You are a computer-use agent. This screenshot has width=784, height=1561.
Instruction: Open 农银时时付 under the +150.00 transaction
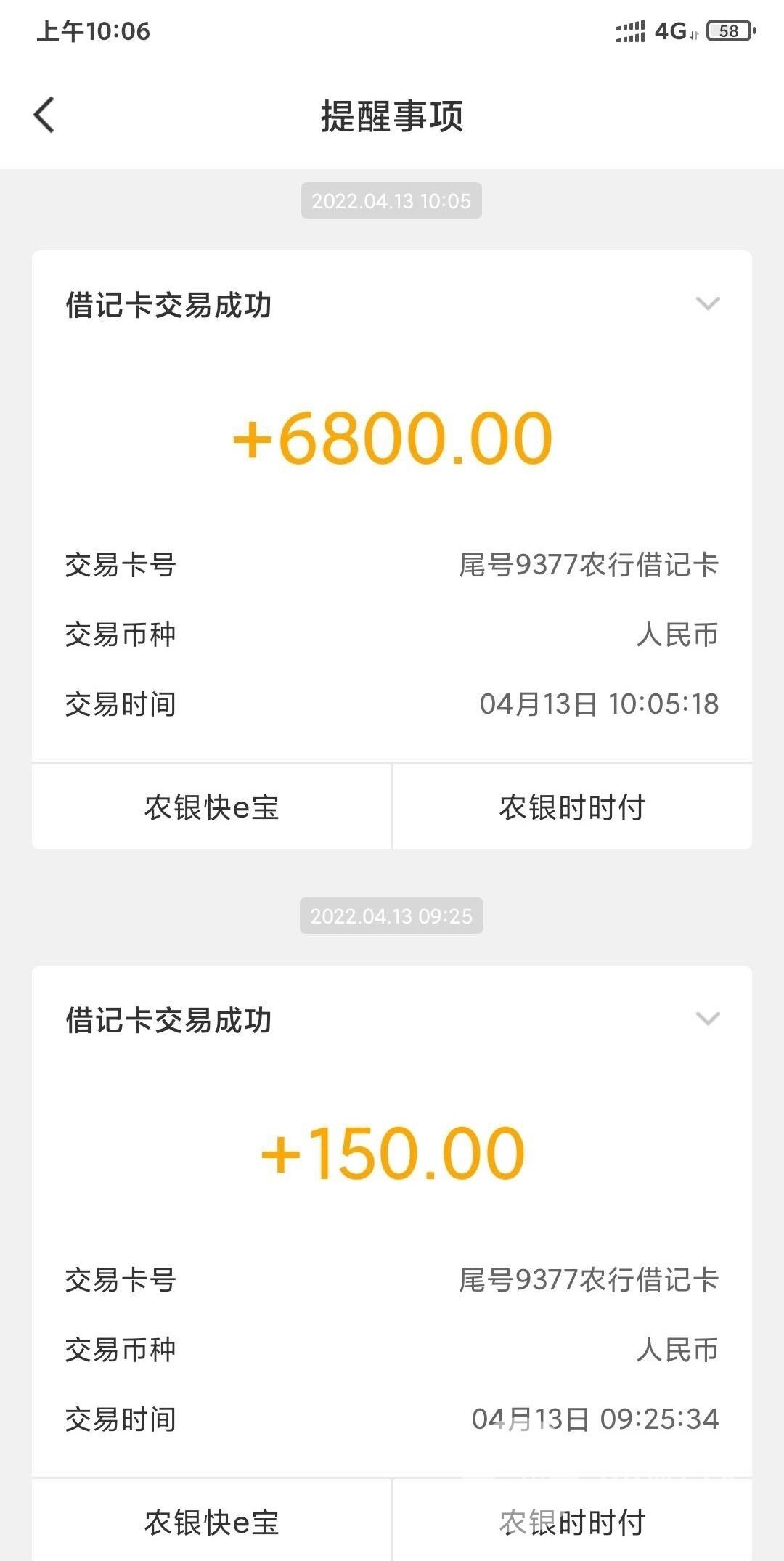(x=572, y=1521)
